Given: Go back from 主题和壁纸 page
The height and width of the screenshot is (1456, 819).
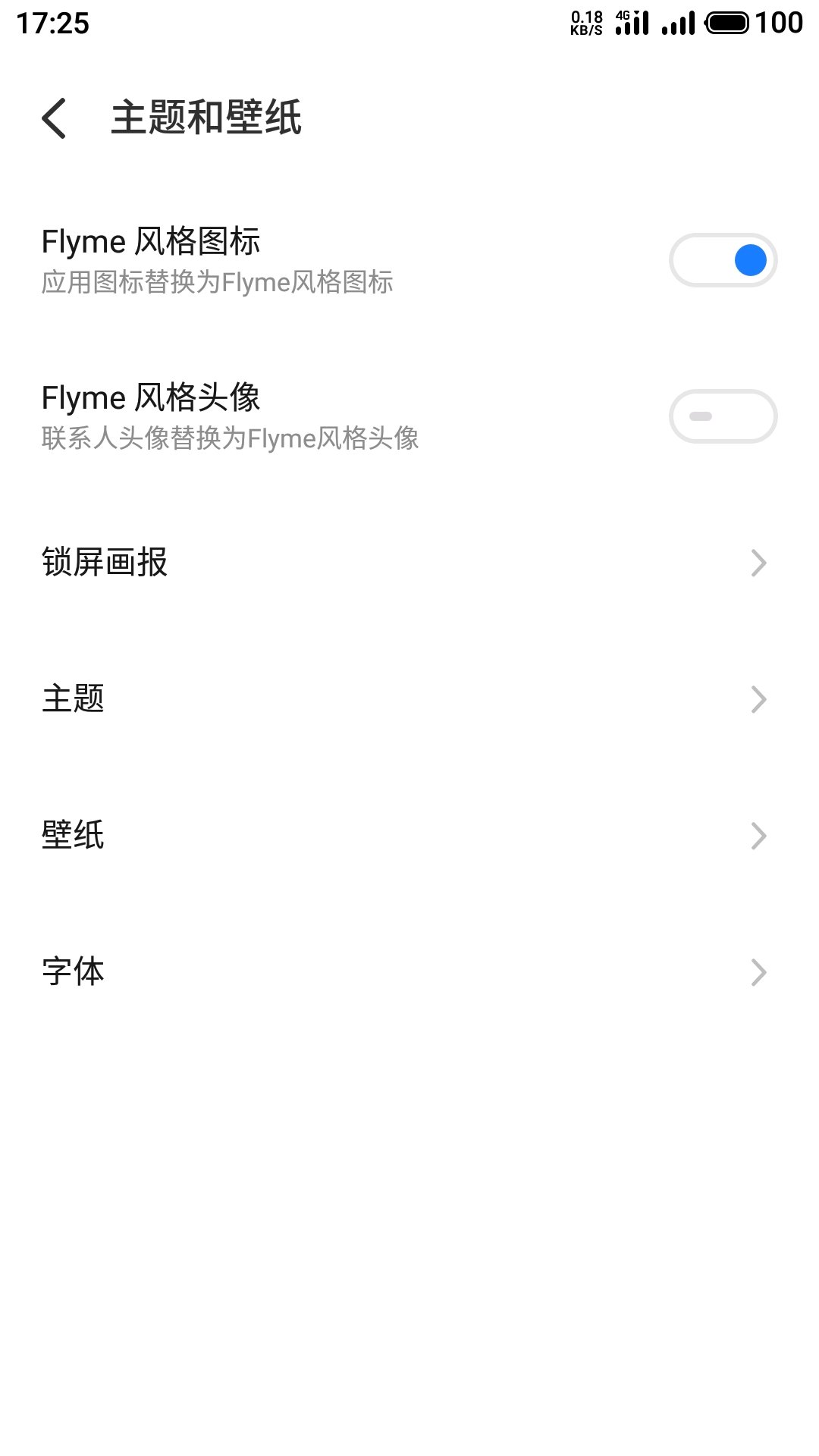Looking at the screenshot, I should tap(54, 118).
